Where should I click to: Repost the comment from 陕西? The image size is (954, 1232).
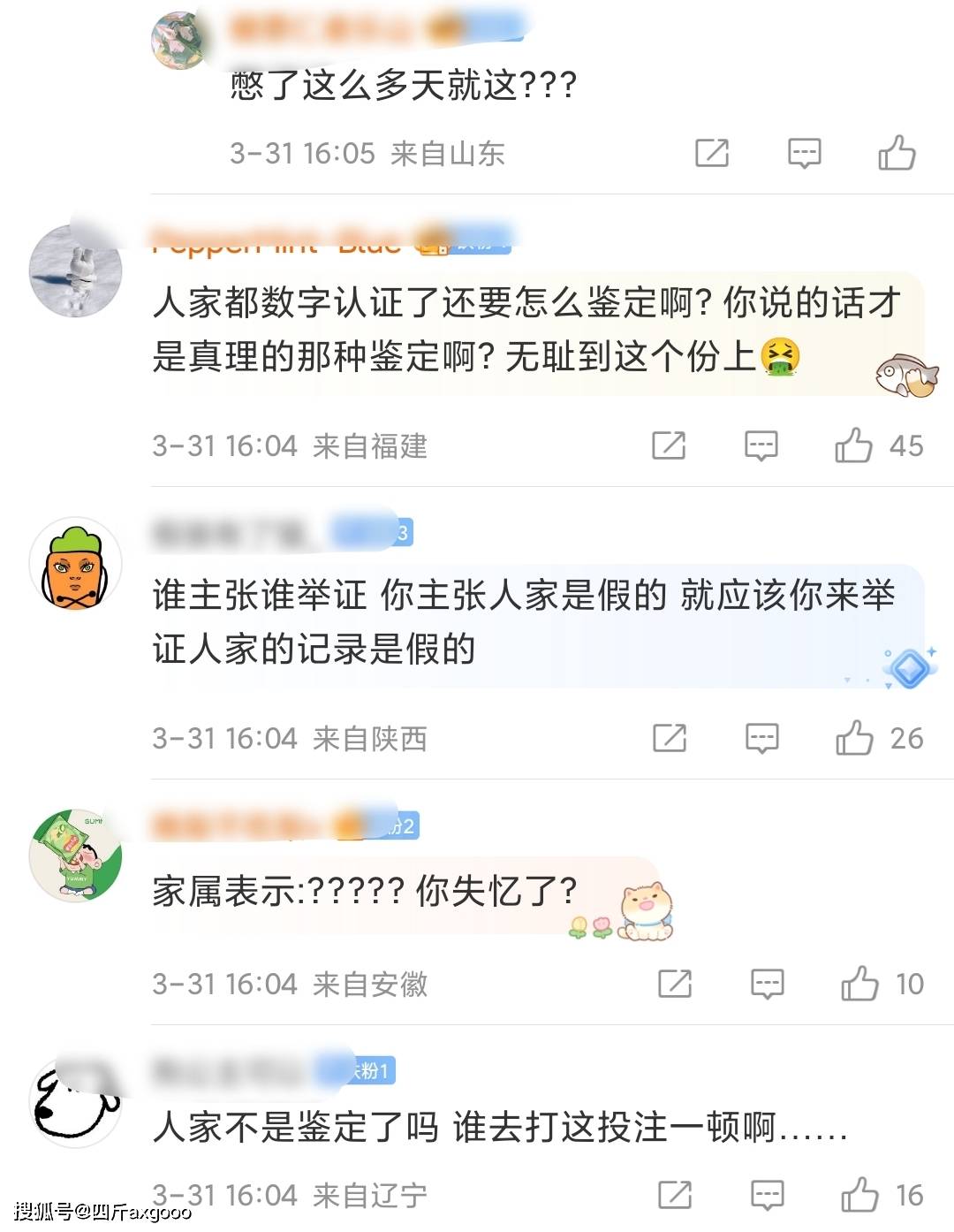tap(670, 738)
